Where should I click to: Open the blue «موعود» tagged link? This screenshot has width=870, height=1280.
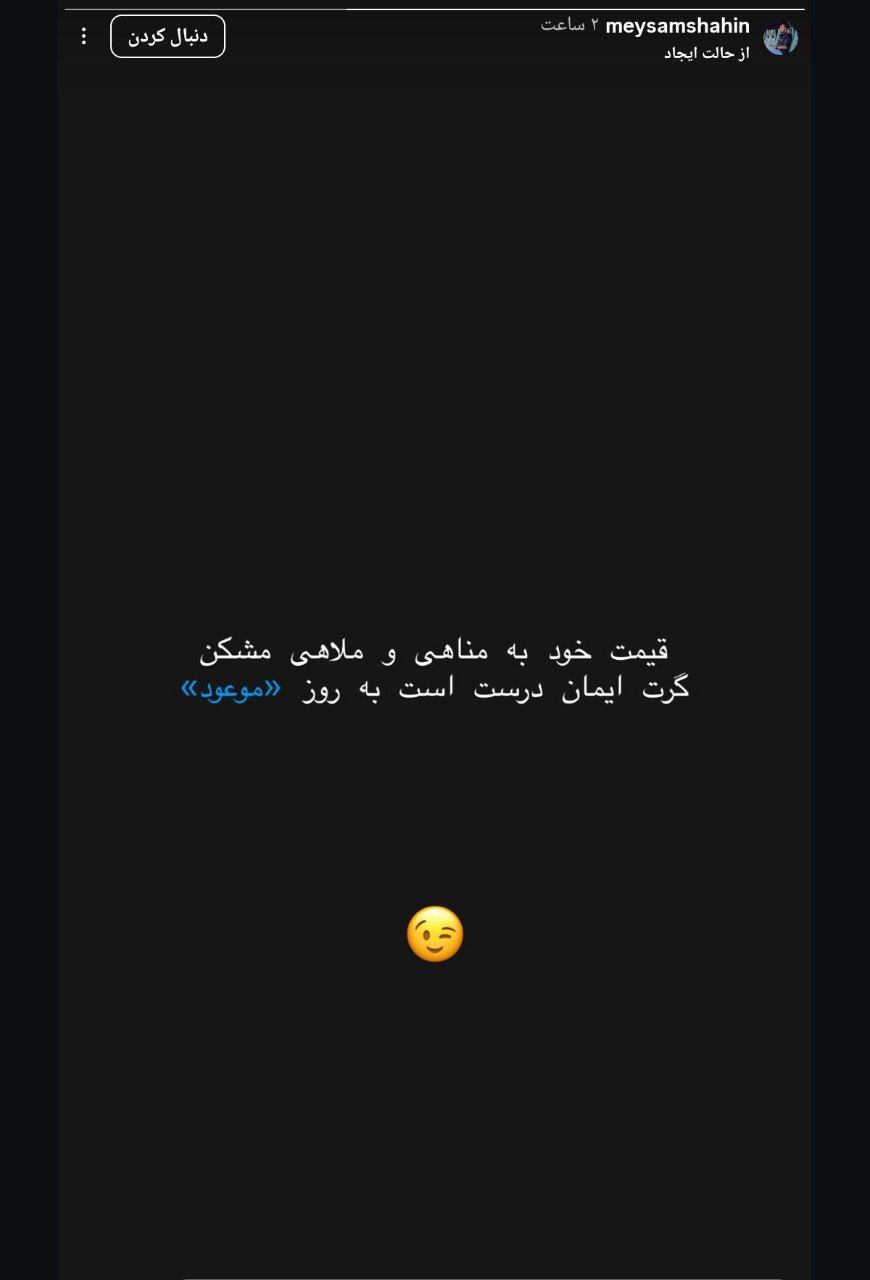(x=231, y=688)
